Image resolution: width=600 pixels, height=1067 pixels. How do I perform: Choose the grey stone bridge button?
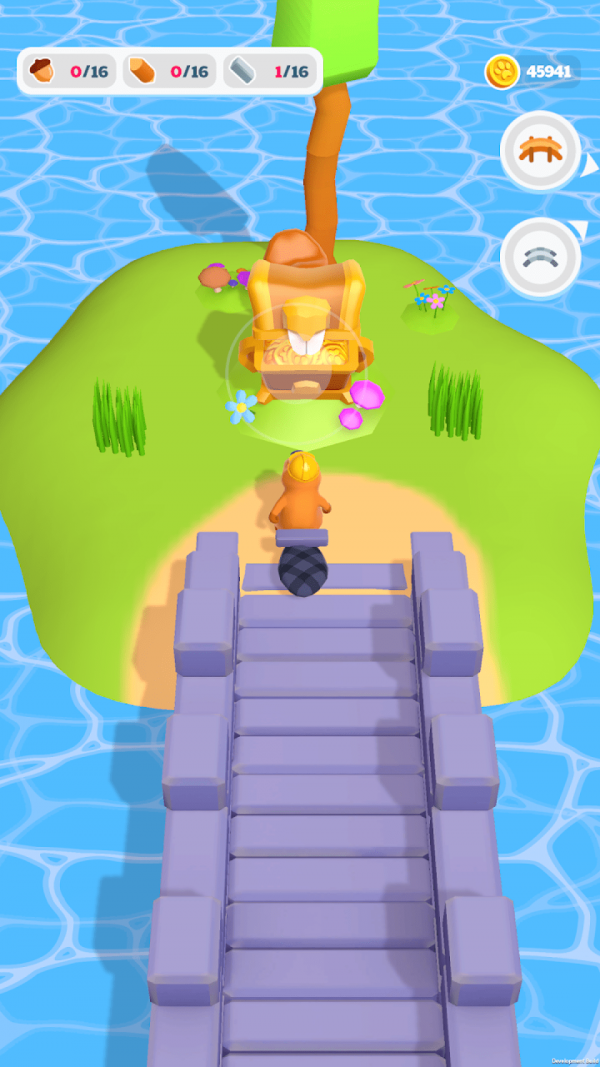pyautogui.click(x=540, y=256)
